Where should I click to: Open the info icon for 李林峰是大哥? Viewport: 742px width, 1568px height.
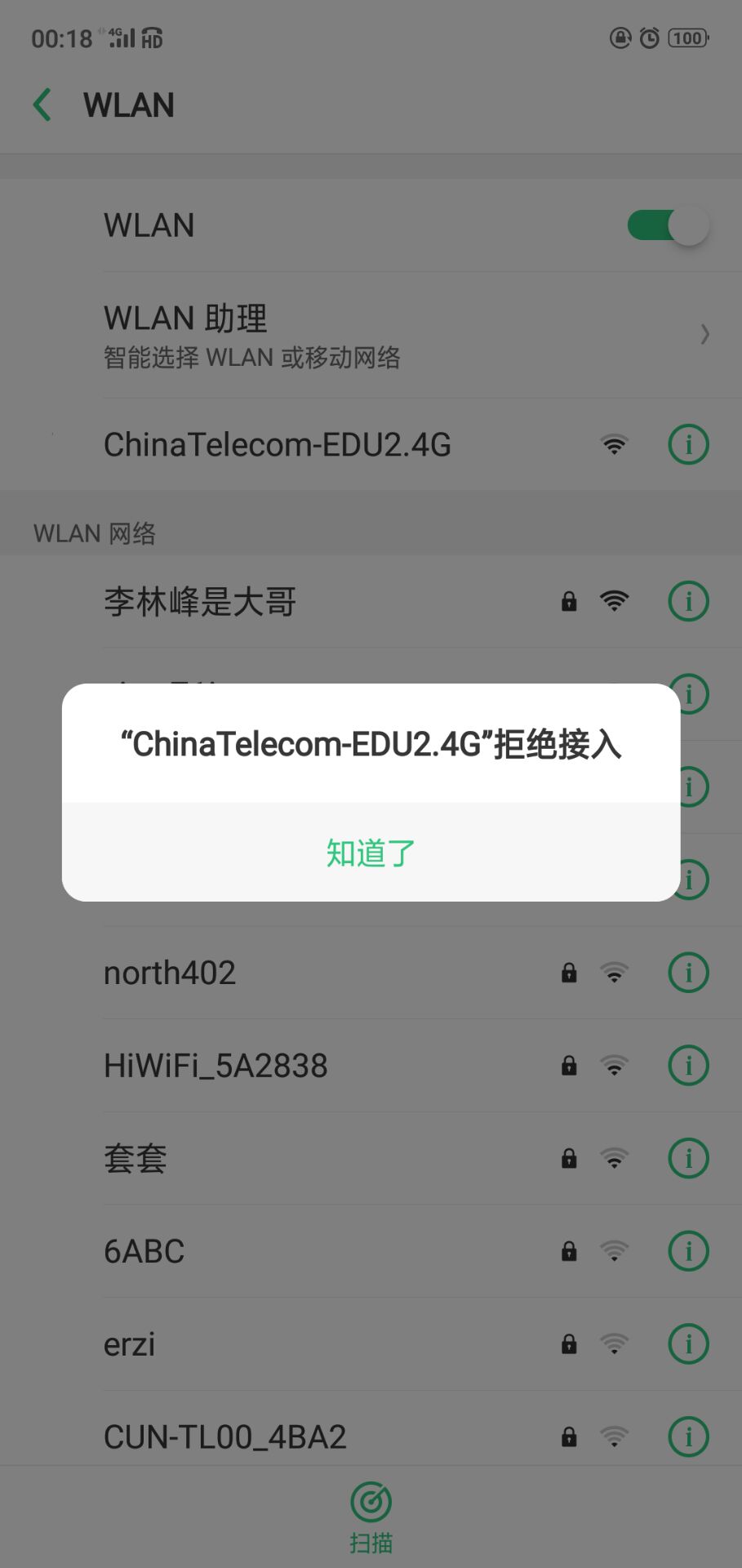tap(688, 602)
